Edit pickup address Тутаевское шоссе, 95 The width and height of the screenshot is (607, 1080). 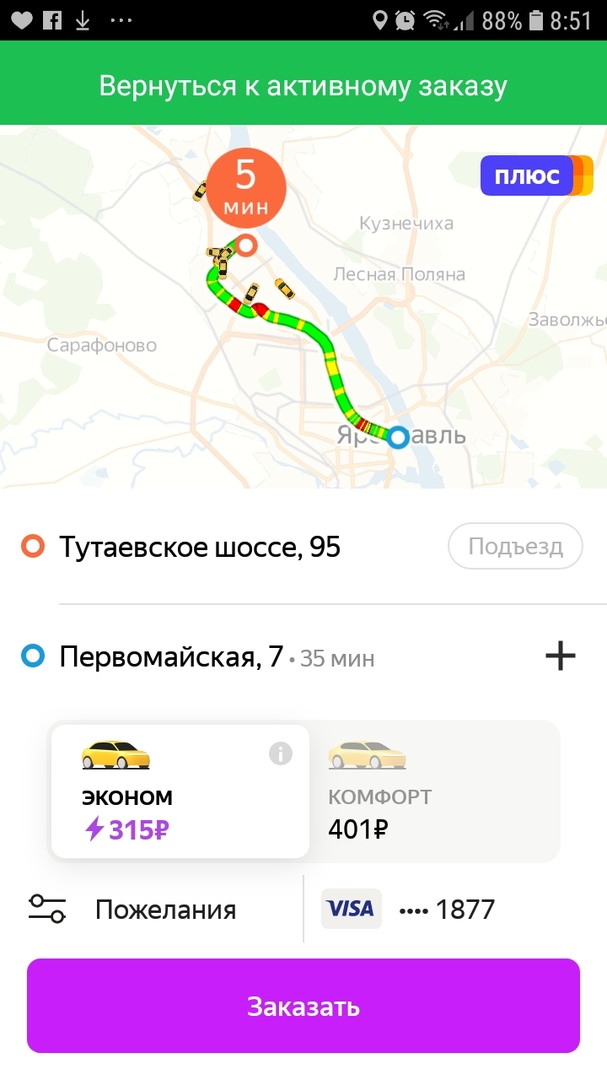click(200, 547)
